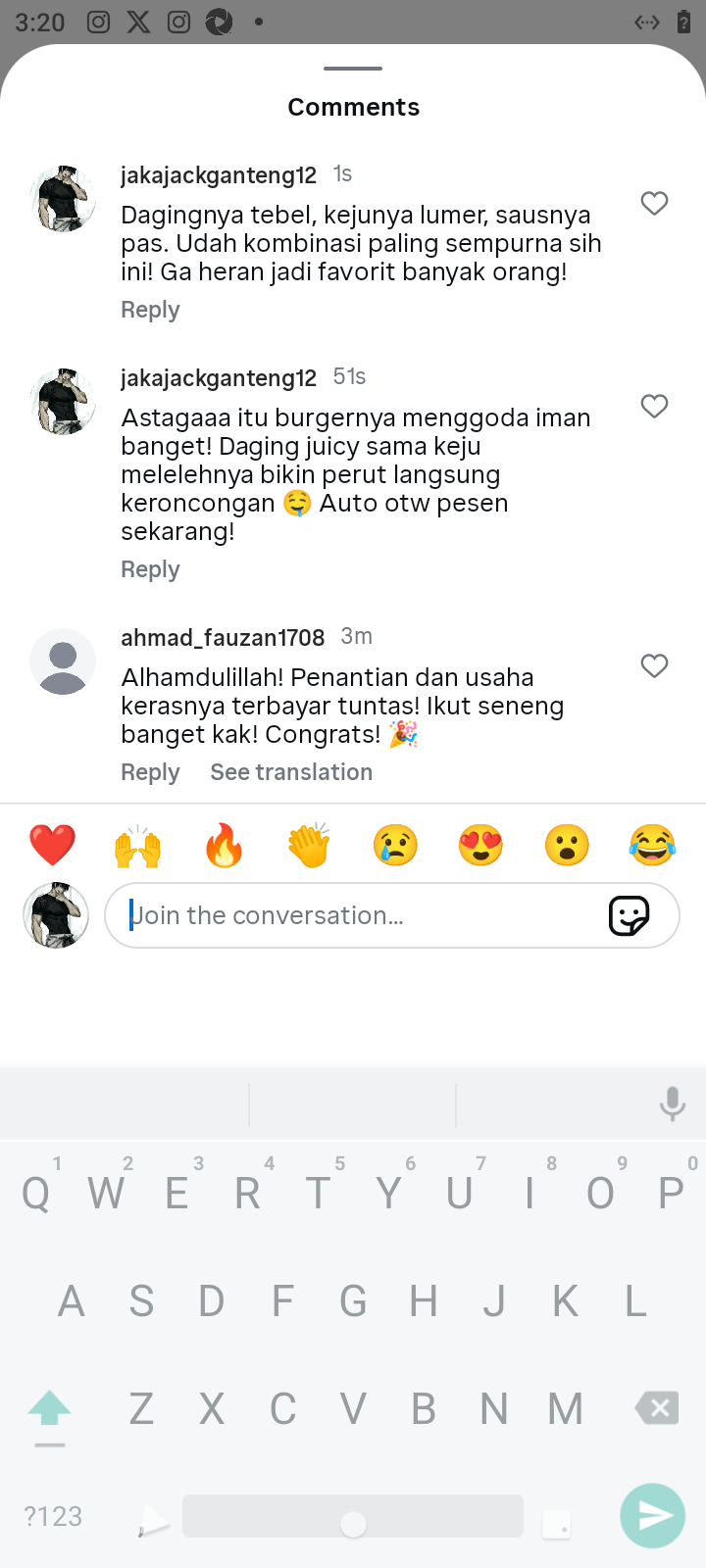
Task: Tap the keyboard microphone for voice input
Action: tap(672, 1104)
